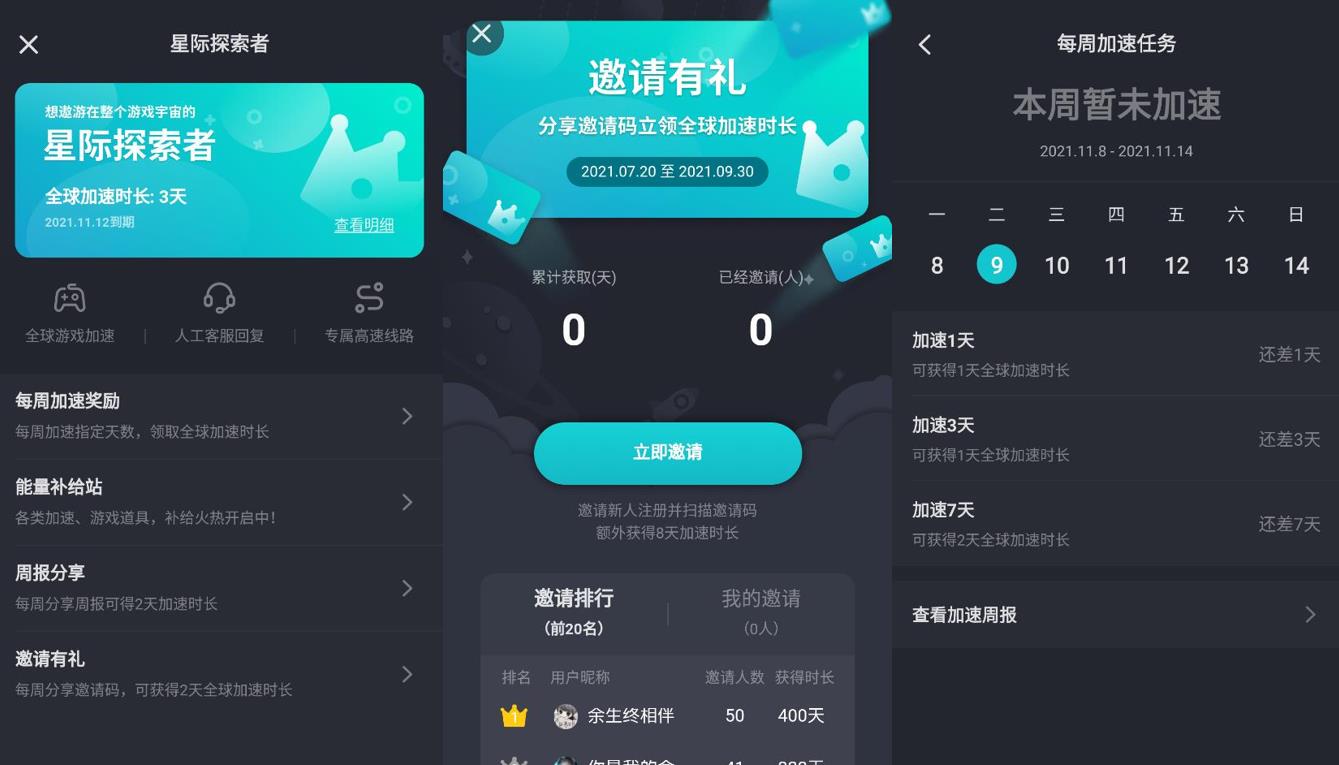The height and width of the screenshot is (765, 1339).
Task: Close the 星际探索者 page
Action: (29, 44)
